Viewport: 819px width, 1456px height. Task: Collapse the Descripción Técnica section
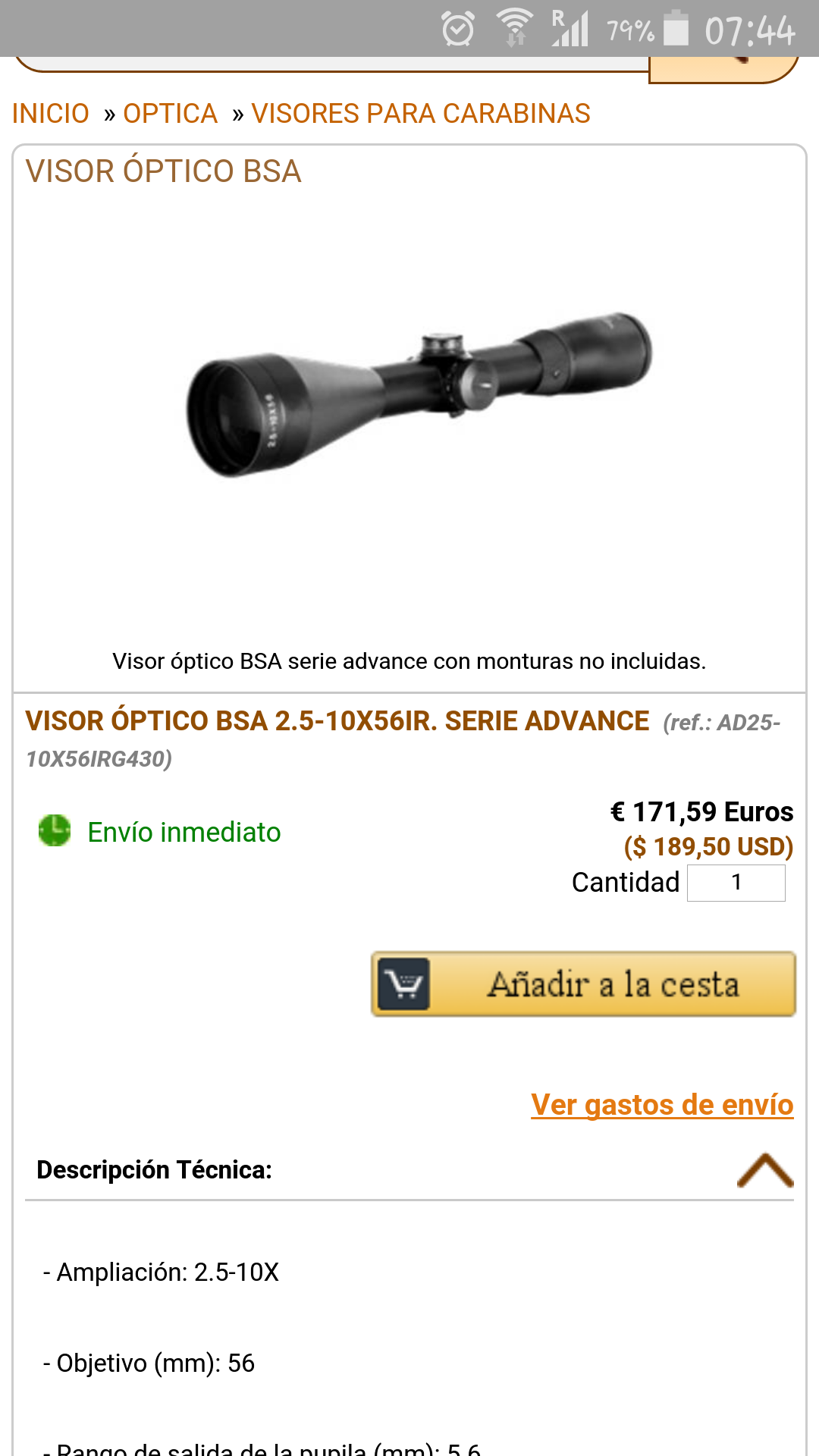tap(764, 1170)
